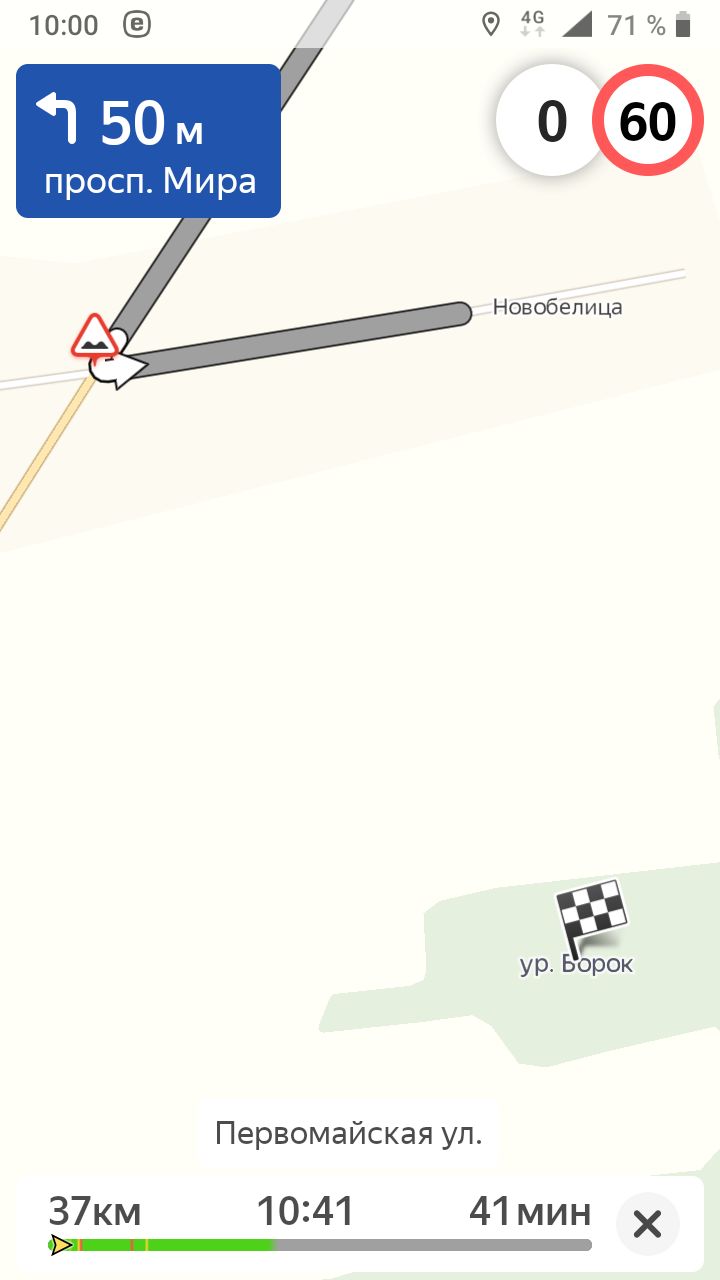The image size is (720, 1280).
Task: Tap the left turn maneuver panel
Action: click(148, 141)
